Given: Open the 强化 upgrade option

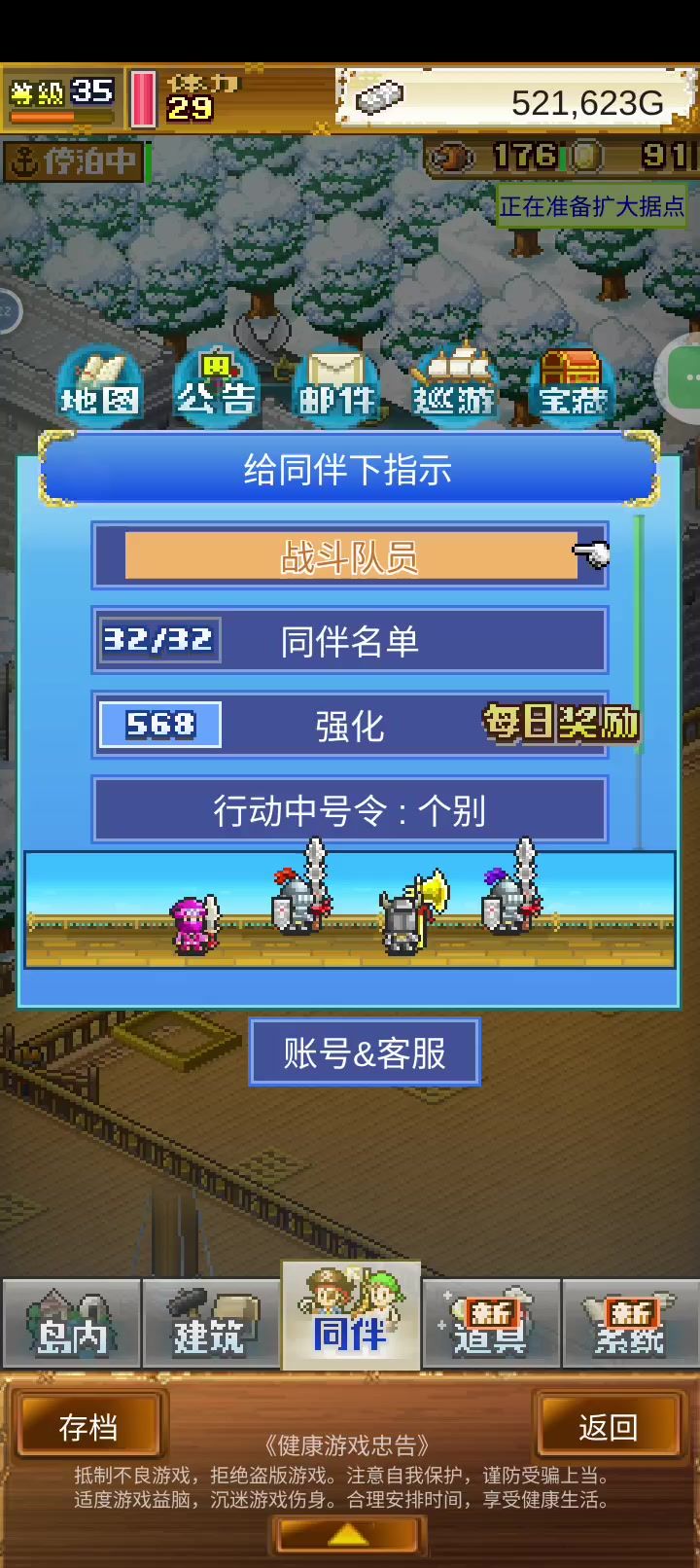Looking at the screenshot, I should point(350,725).
